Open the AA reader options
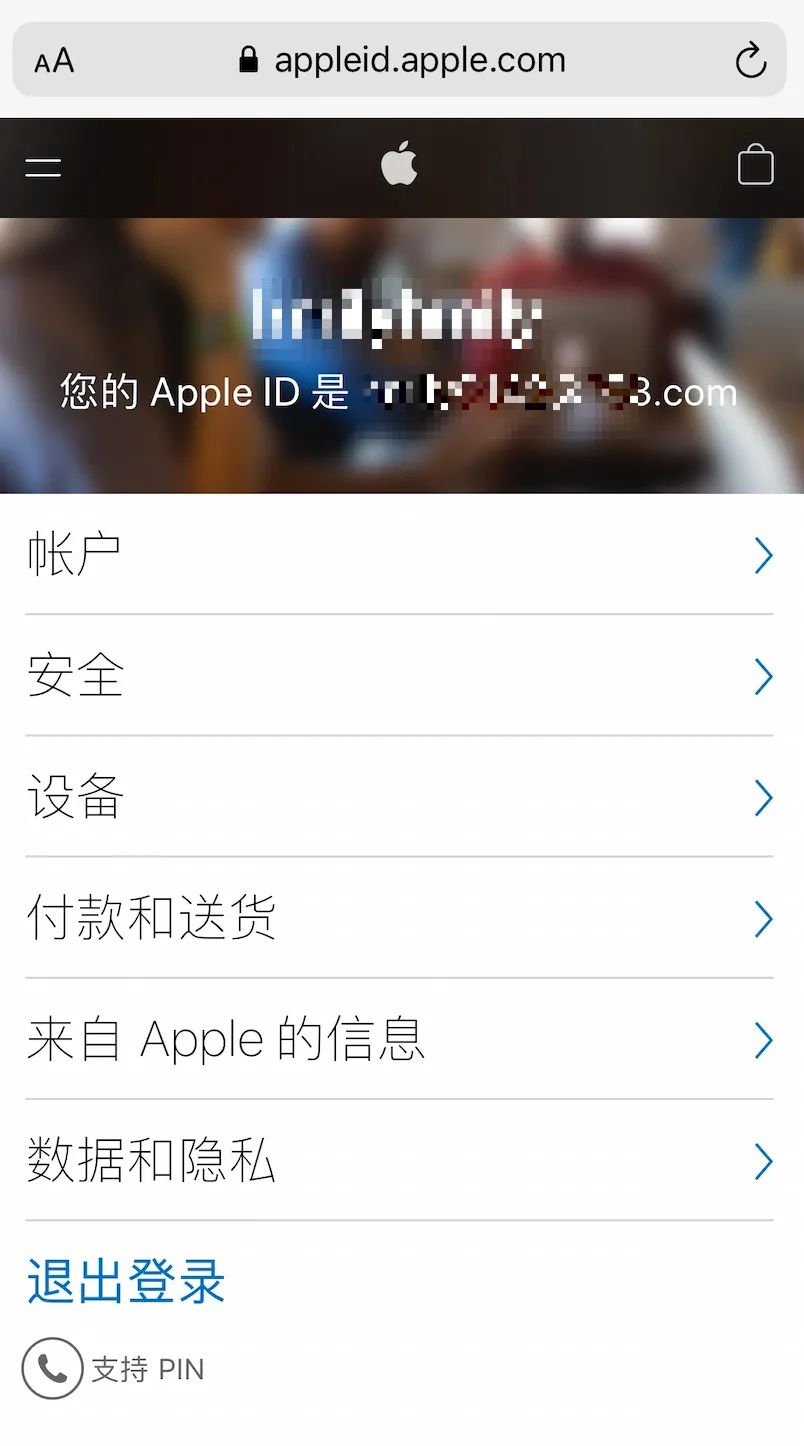Viewport: 804px width, 1446px height. pos(54,61)
